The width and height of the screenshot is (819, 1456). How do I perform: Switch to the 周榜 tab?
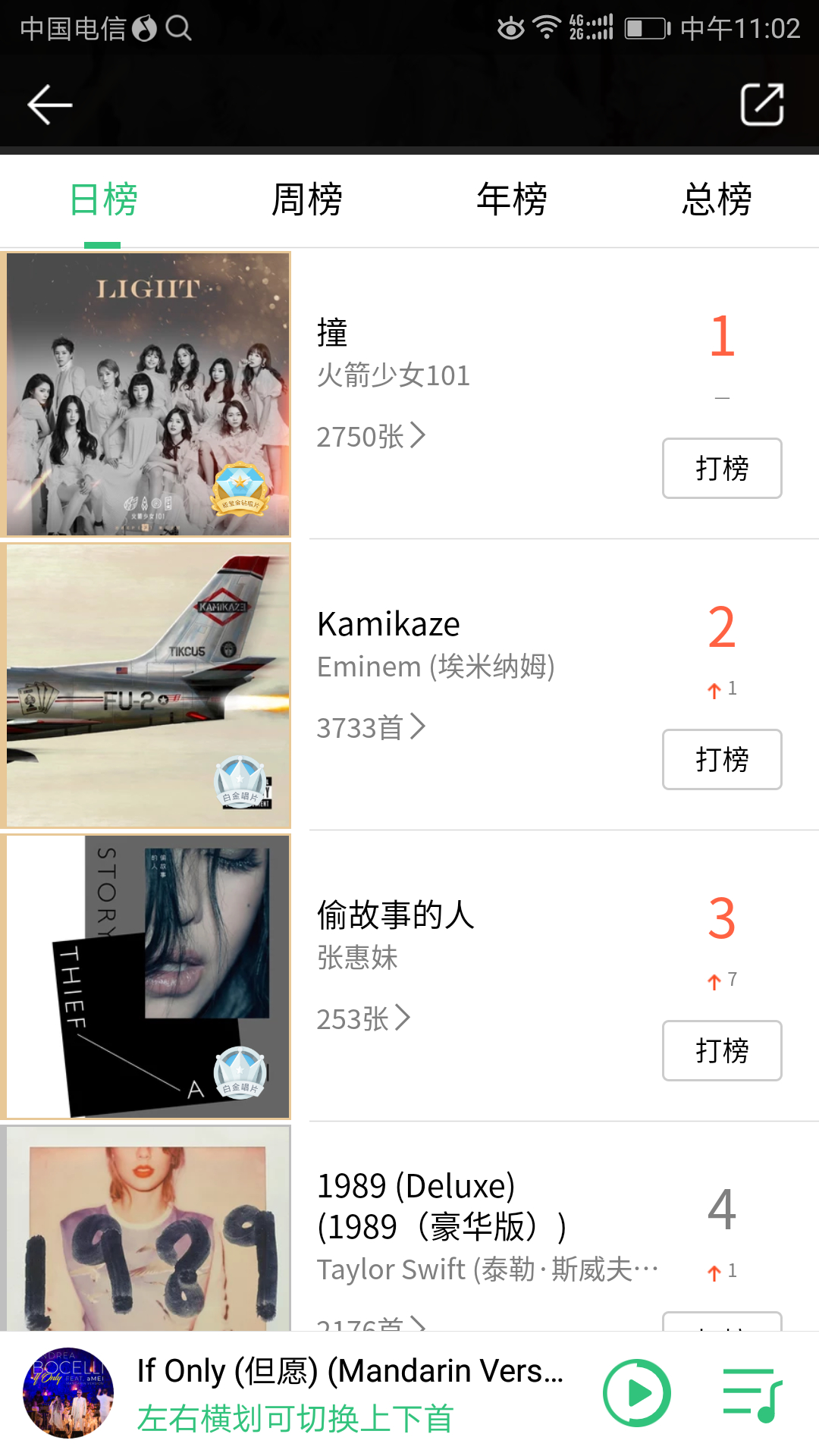(307, 200)
